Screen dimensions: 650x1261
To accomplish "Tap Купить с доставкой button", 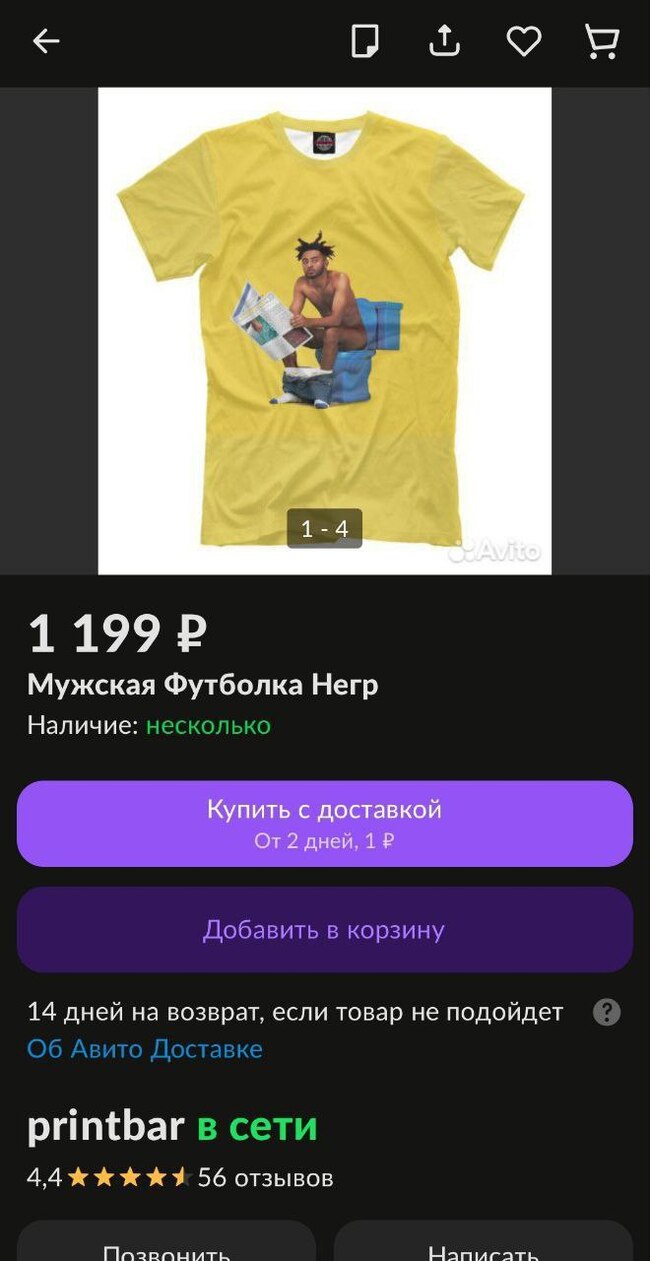I will click(324, 823).
